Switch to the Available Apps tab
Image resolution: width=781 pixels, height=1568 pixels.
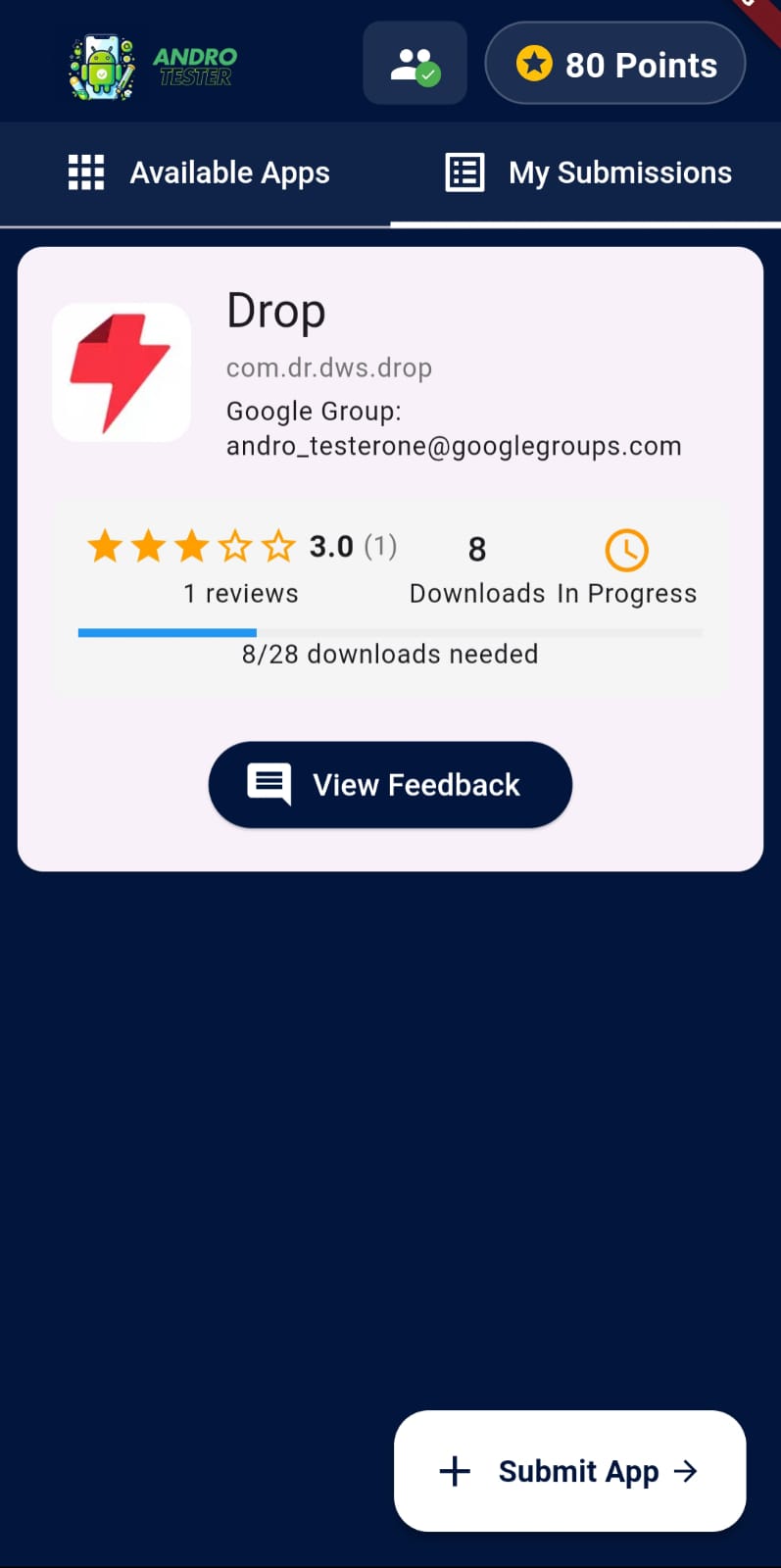(x=229, y=171)
